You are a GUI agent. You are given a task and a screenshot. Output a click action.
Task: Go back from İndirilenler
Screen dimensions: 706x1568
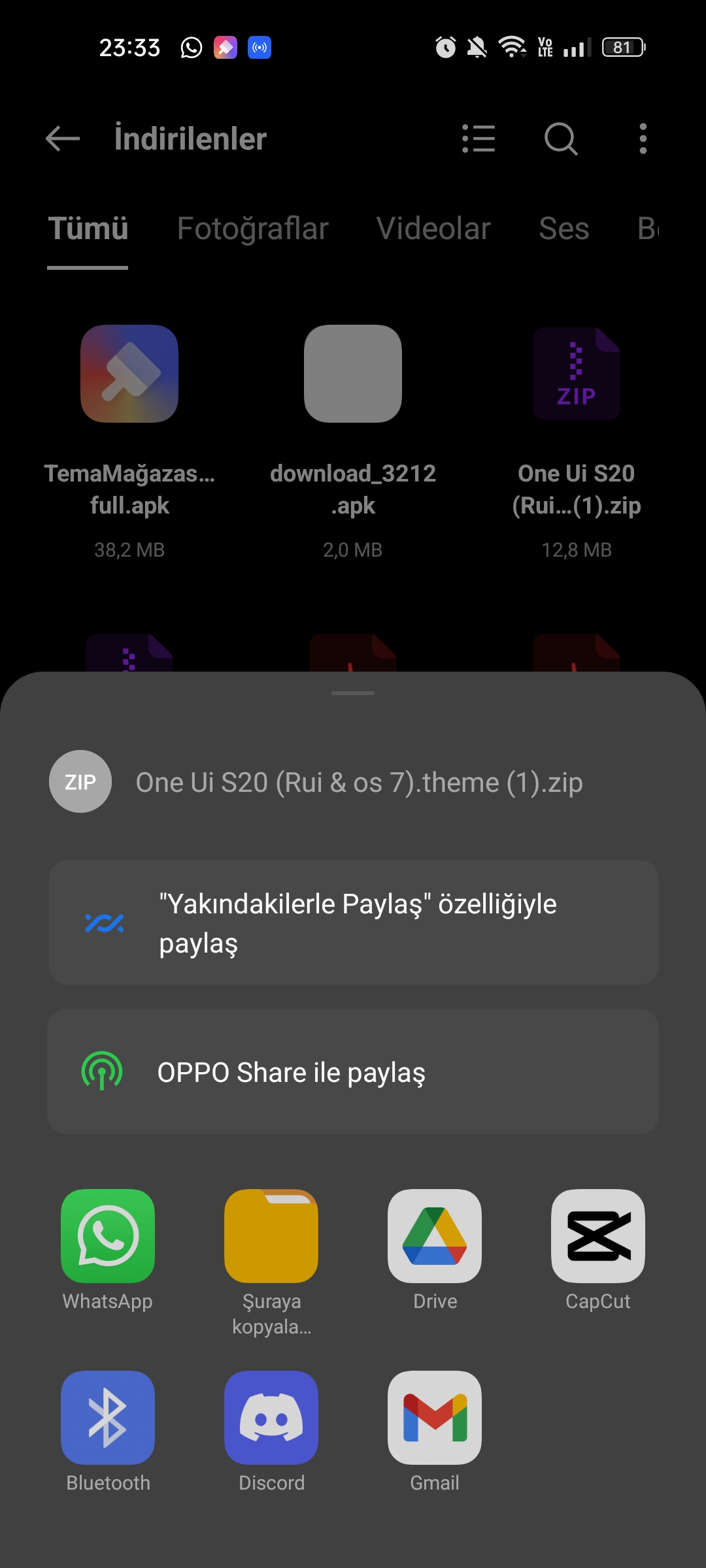click(x=63, y=139)
